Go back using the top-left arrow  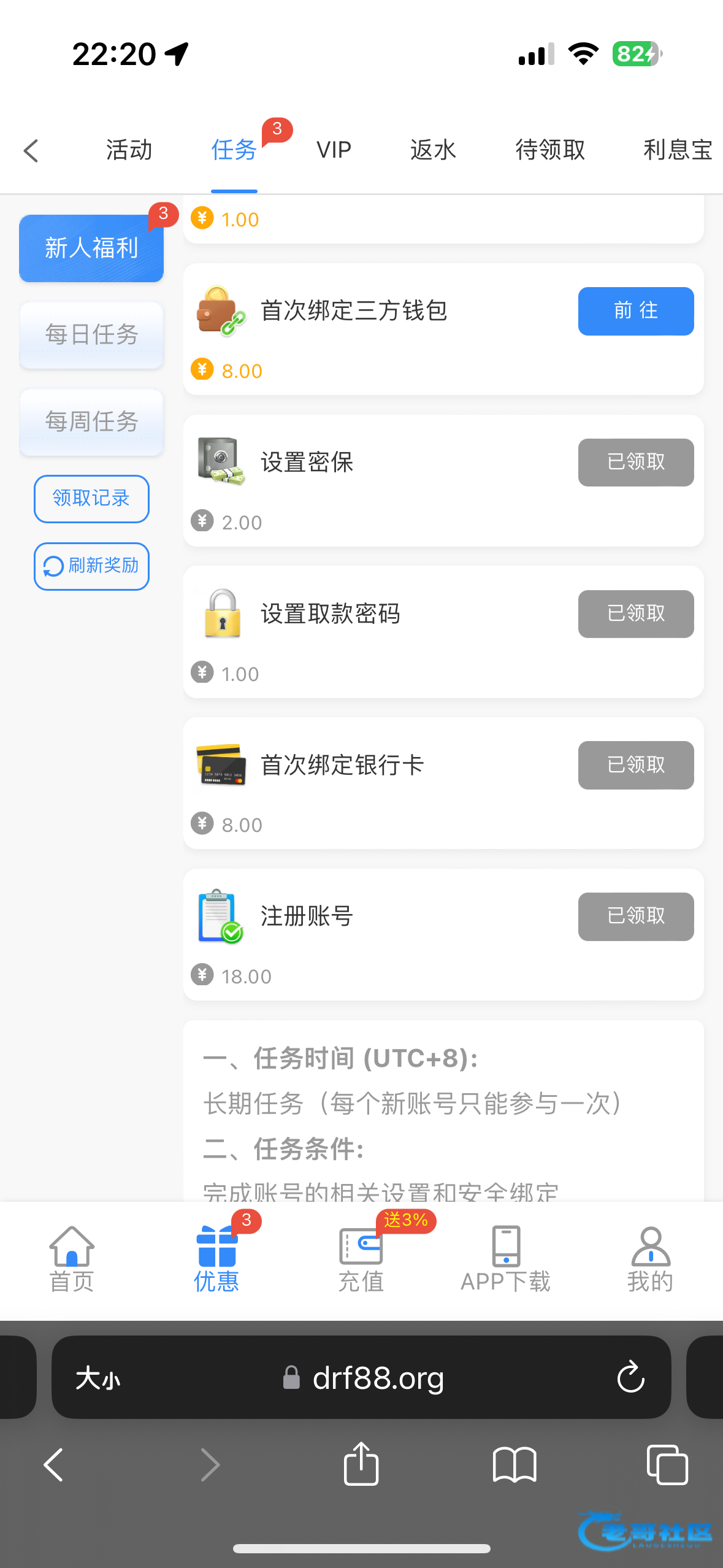point(31,150)
